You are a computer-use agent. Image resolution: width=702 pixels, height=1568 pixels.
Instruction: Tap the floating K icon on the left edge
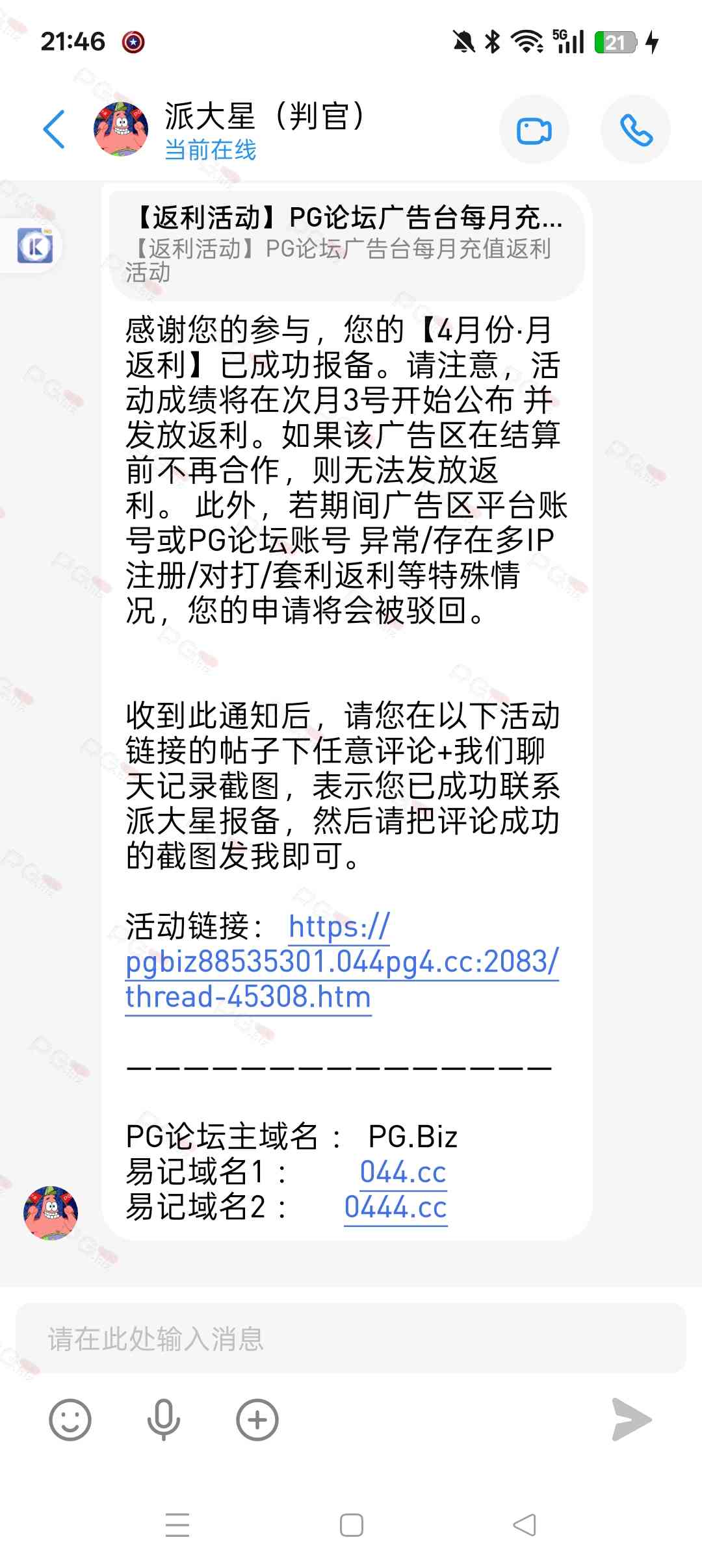(34, 246)
